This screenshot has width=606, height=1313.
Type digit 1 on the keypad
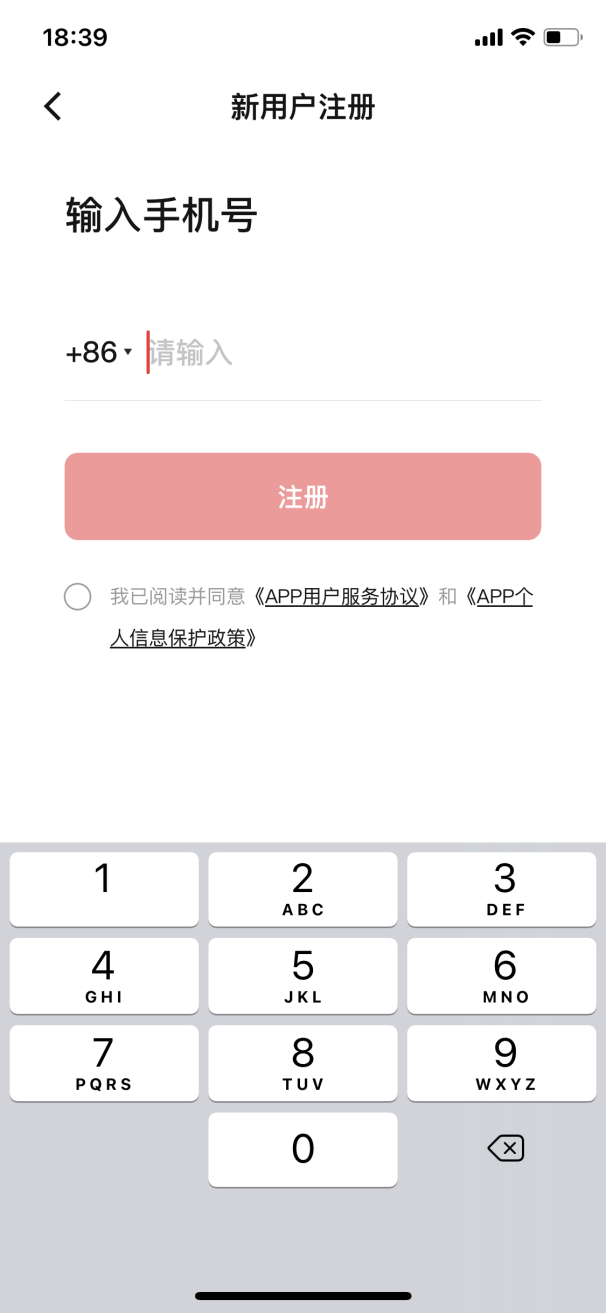point(104,889)
